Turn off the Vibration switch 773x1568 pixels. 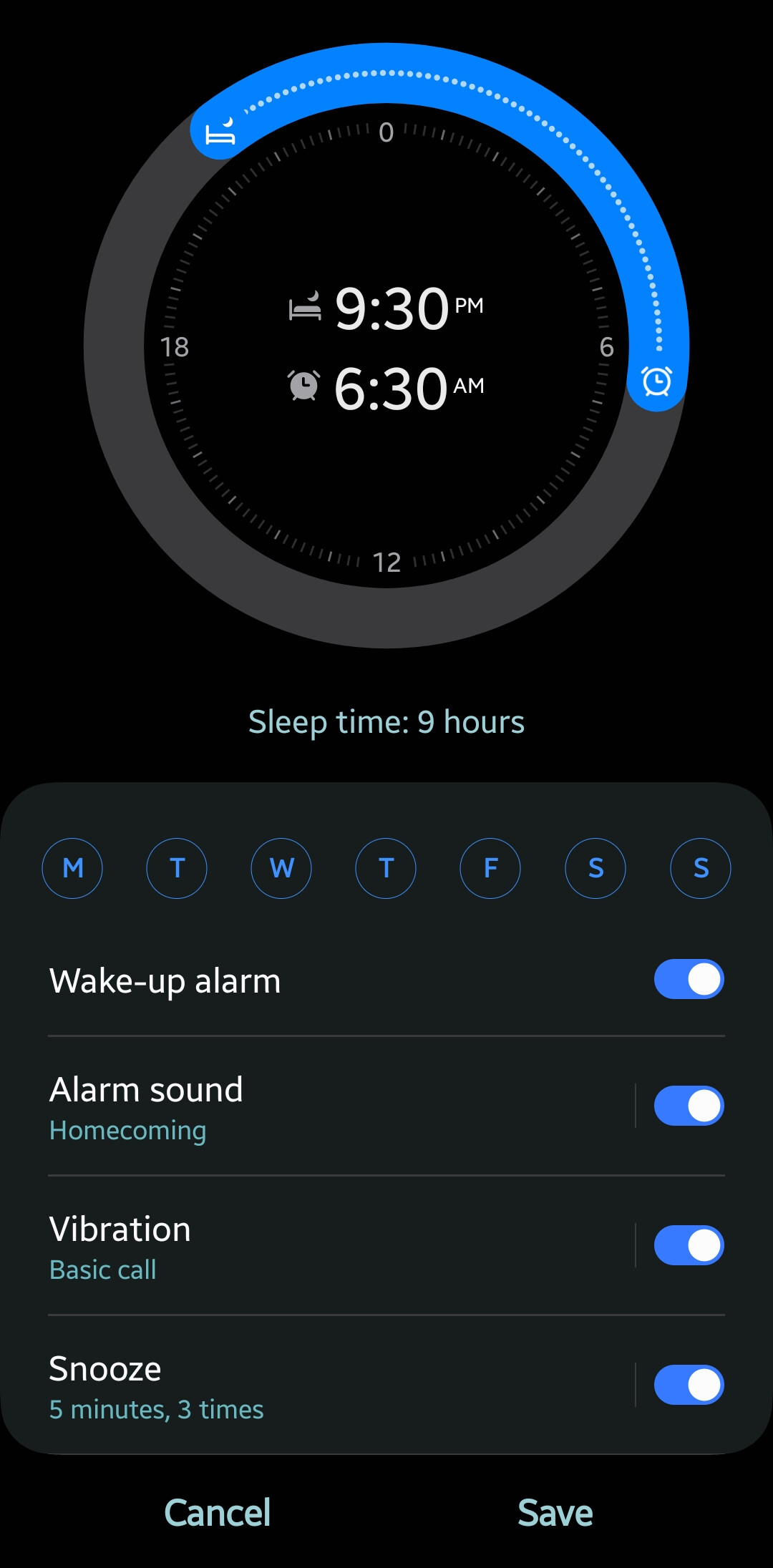689,1245
